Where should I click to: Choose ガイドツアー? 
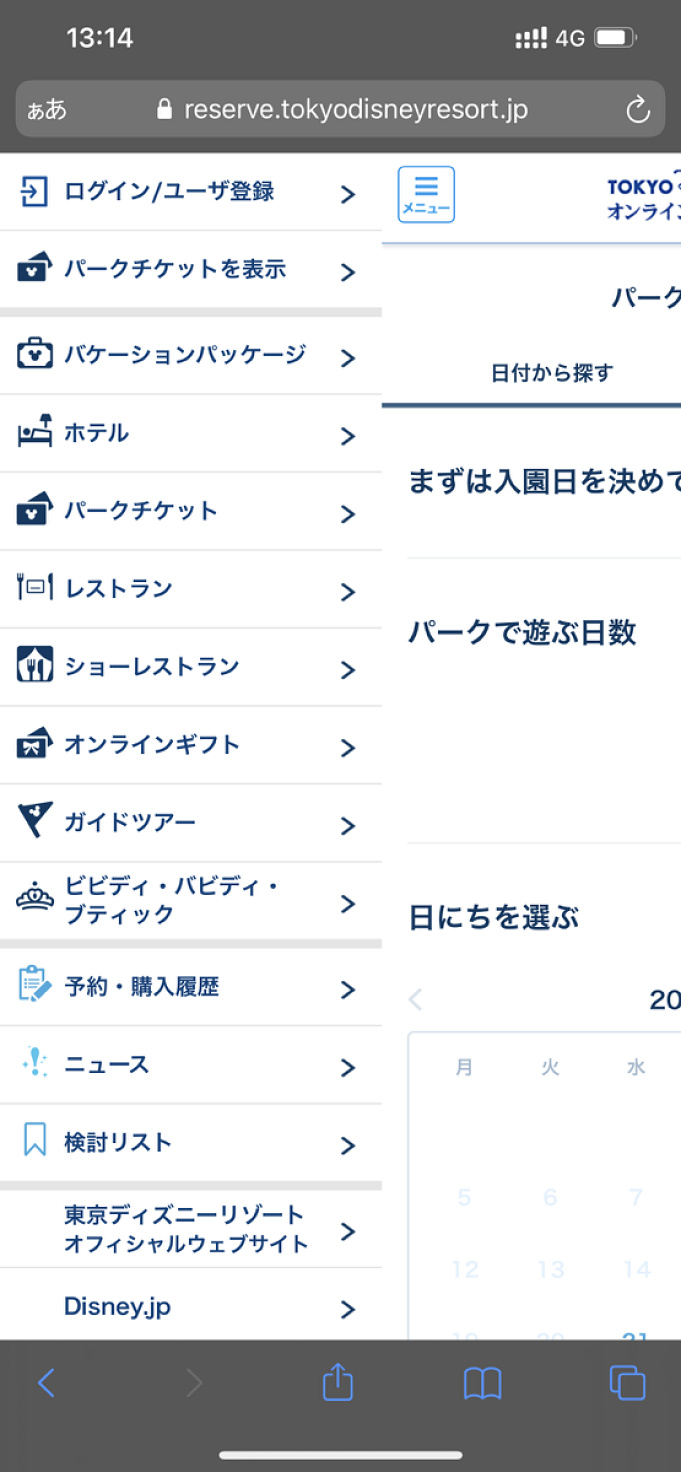click(x=190, y=823)
